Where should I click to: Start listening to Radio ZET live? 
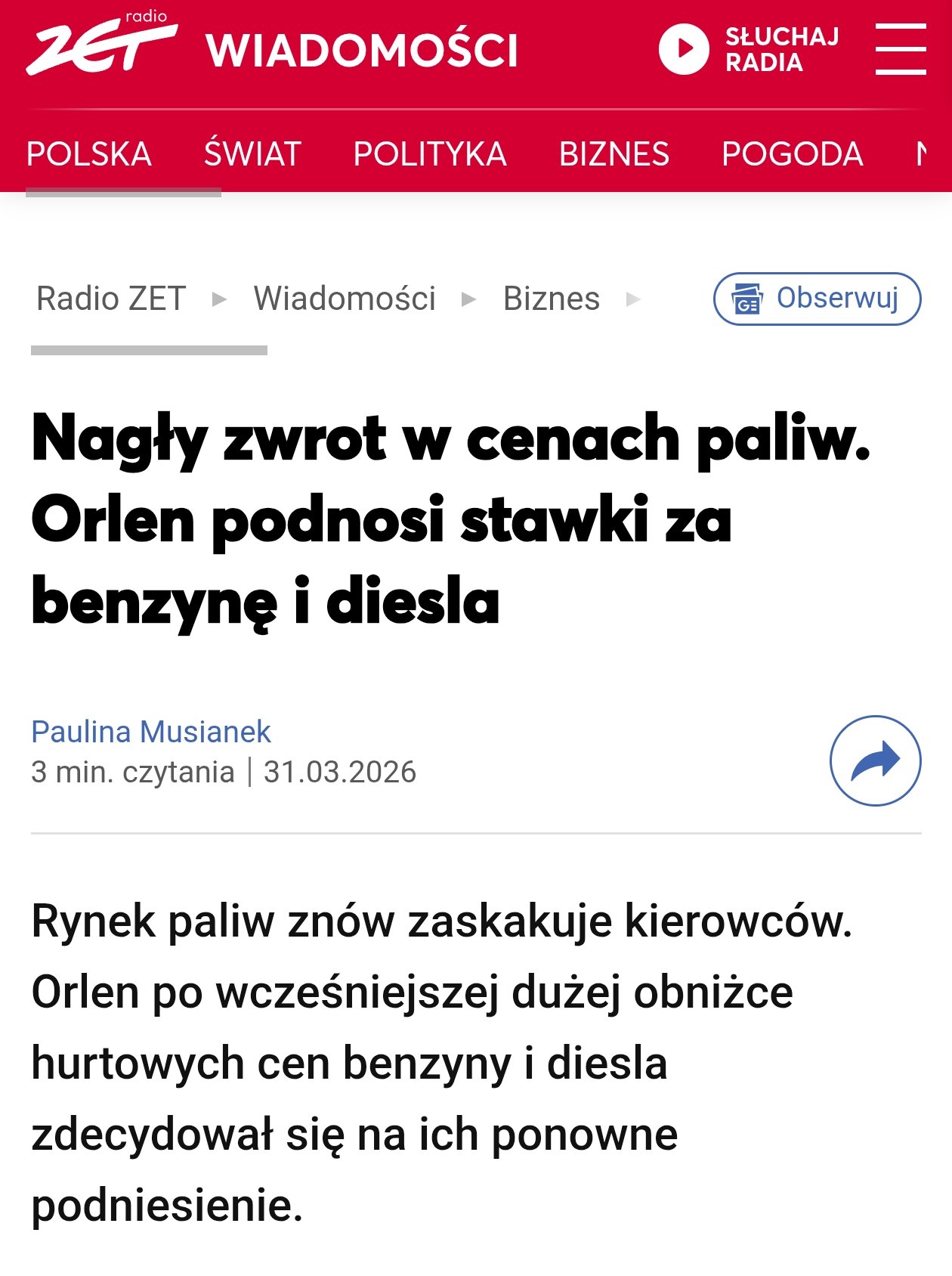click(x=749, y=49)
